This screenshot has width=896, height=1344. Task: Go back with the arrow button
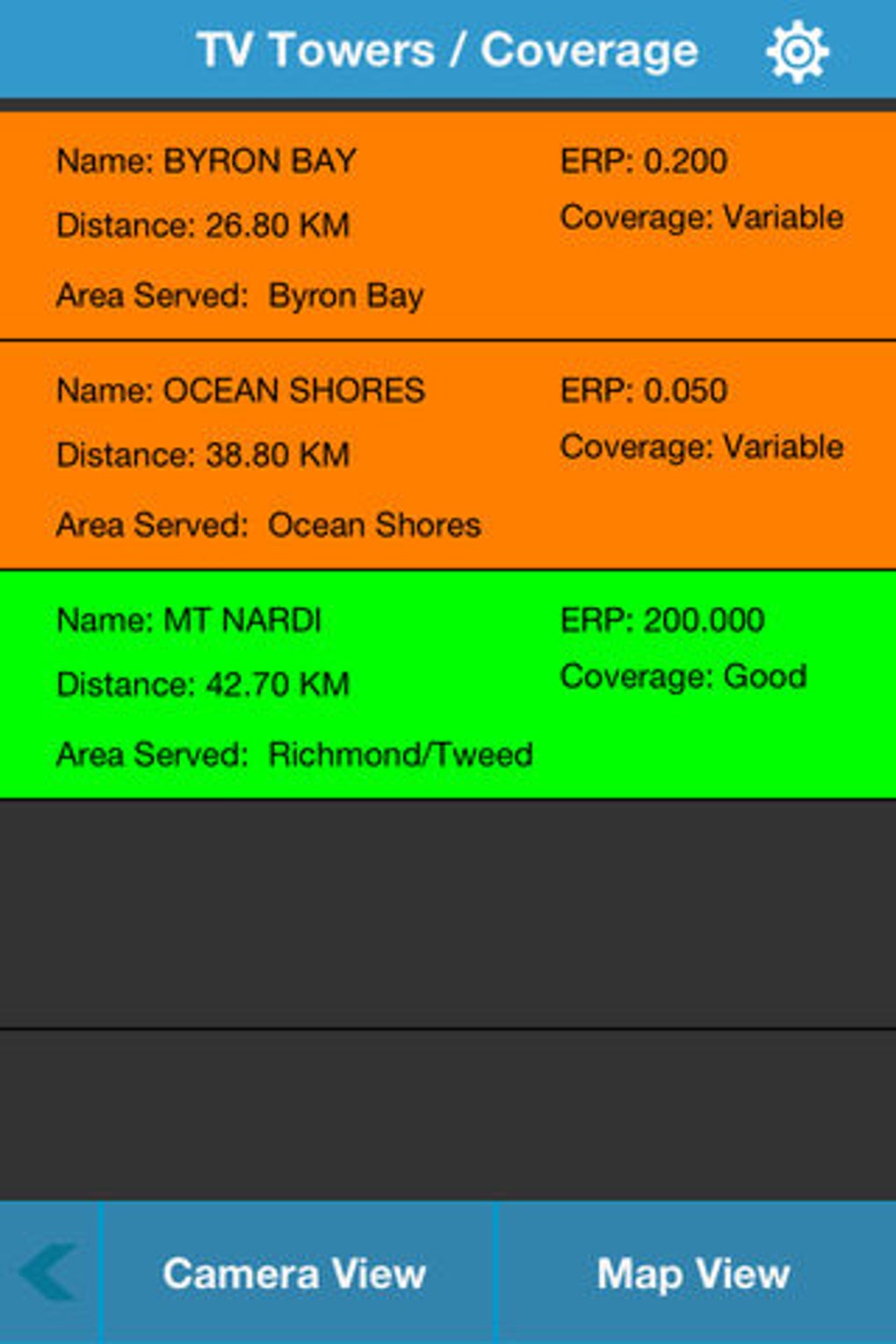click(x=48, y=1271)
